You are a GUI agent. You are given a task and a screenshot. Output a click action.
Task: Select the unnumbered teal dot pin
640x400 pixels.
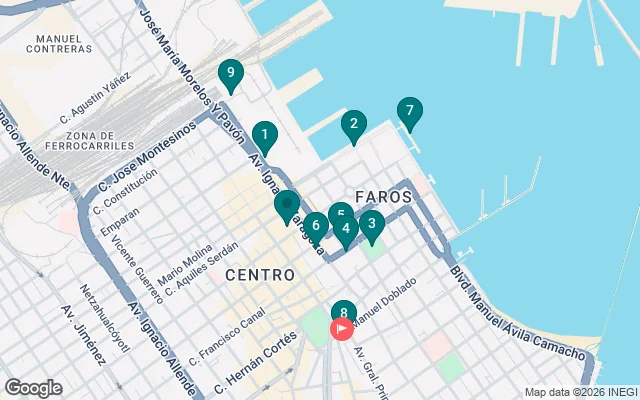[x=287, y=204]
